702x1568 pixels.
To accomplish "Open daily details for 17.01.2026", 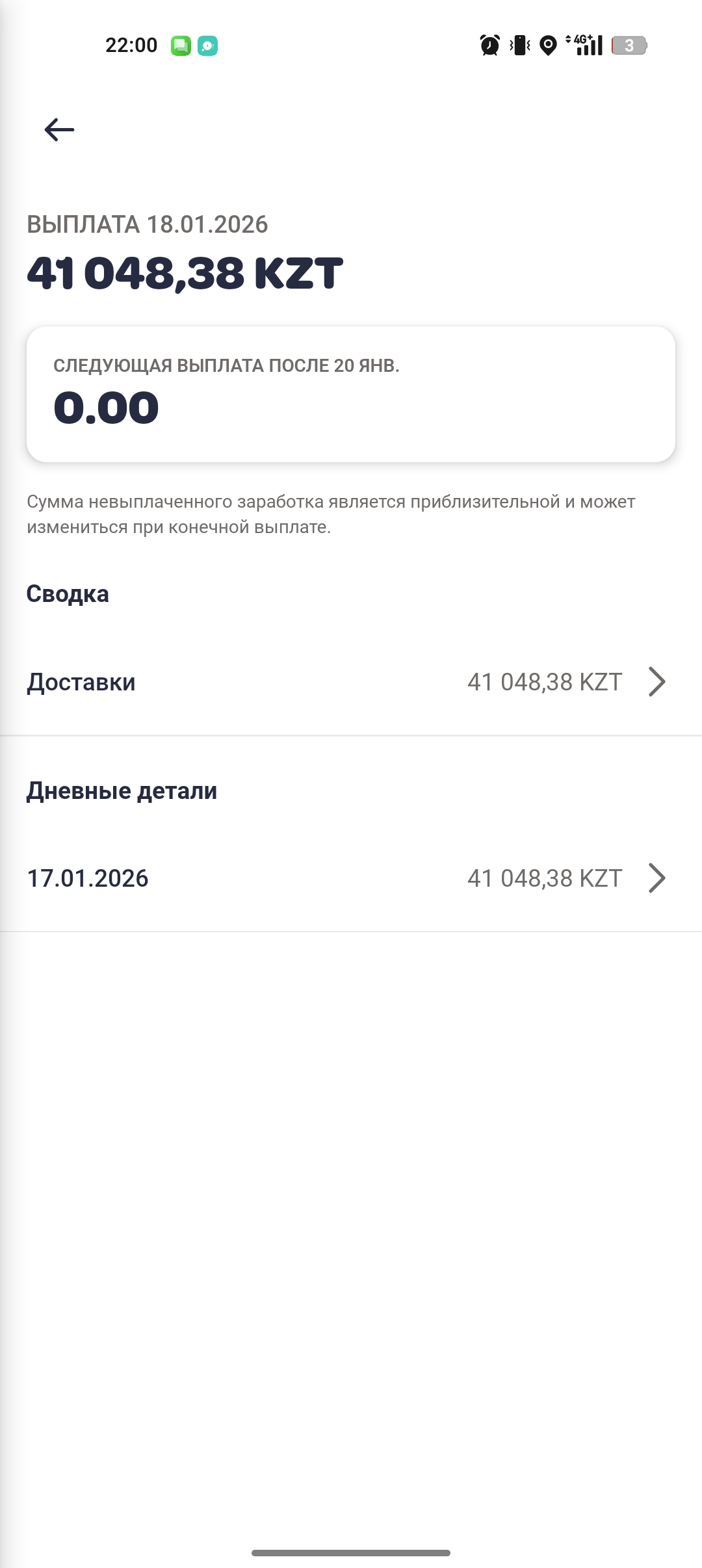I will (x=350, y=878).
